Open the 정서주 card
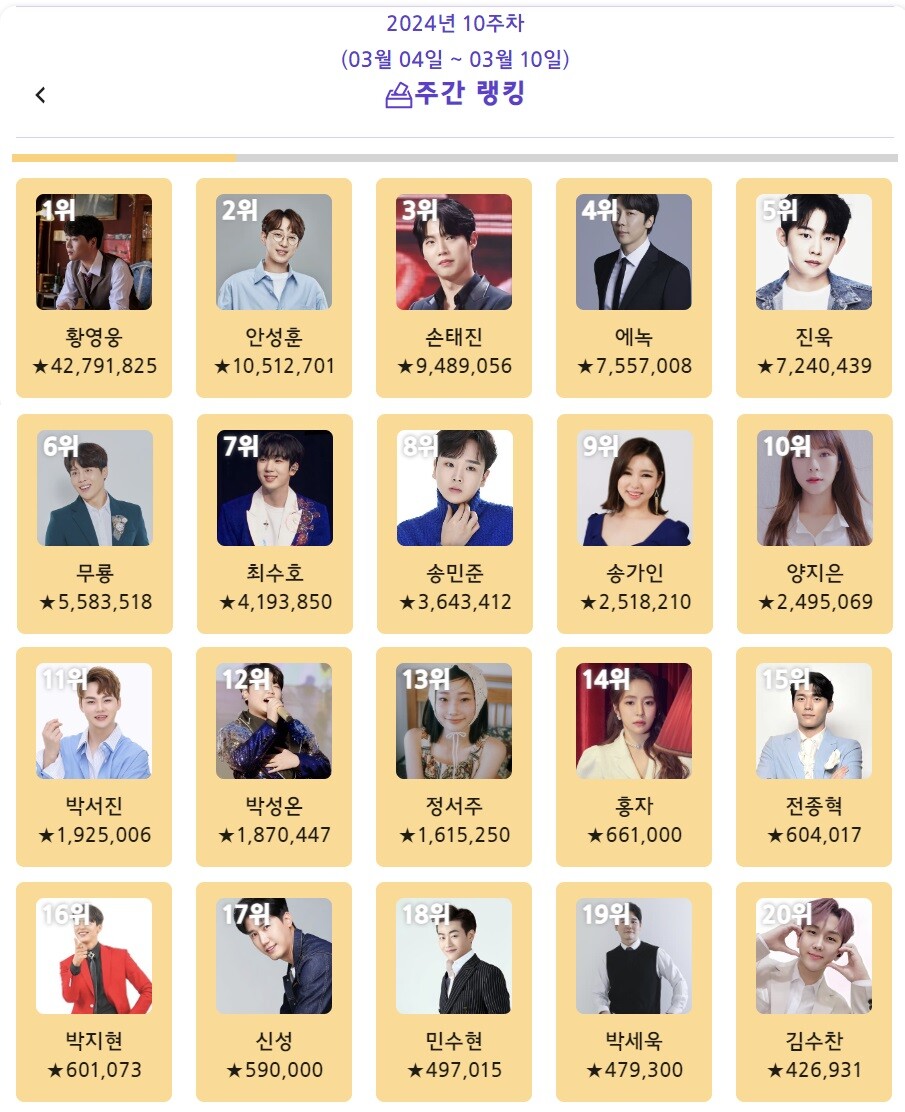 click(454, 756)
